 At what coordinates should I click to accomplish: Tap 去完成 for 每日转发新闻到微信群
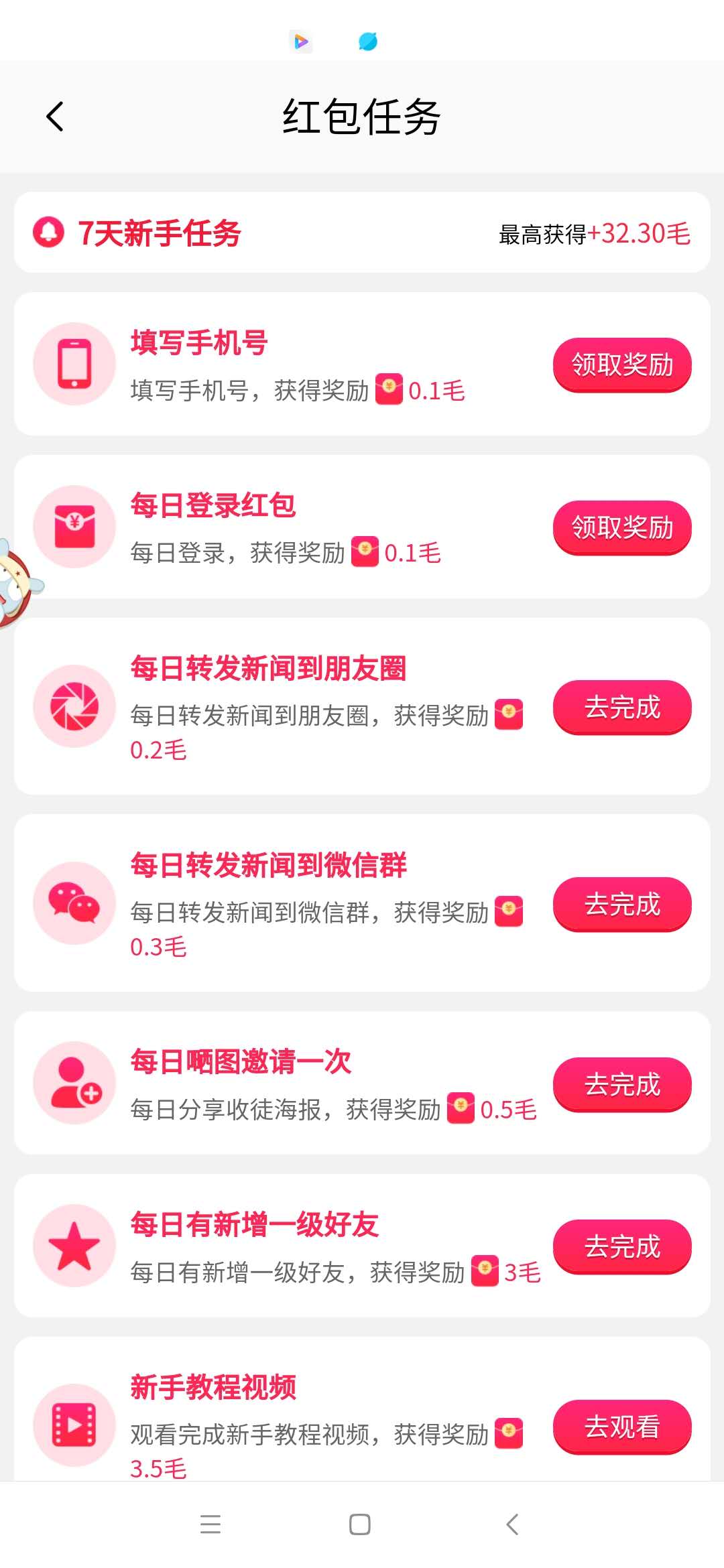(x=621, y=904)
